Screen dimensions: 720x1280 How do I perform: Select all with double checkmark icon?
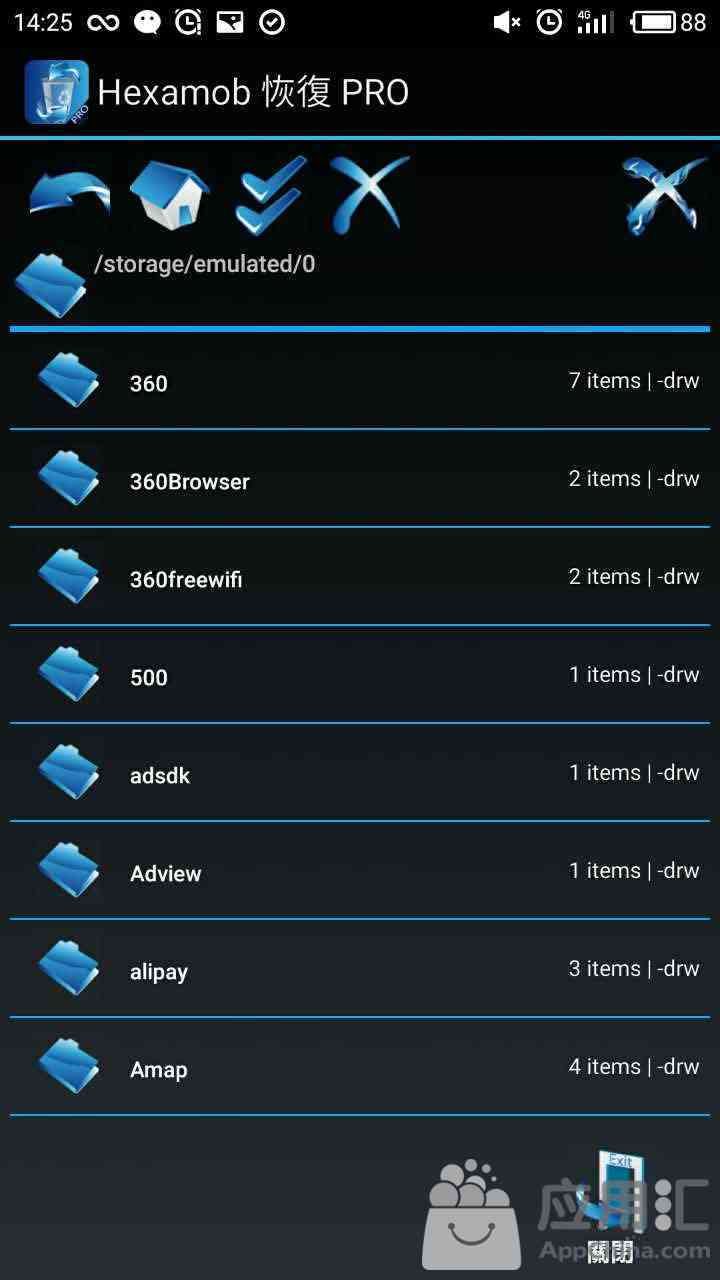(x=271, y=195)
